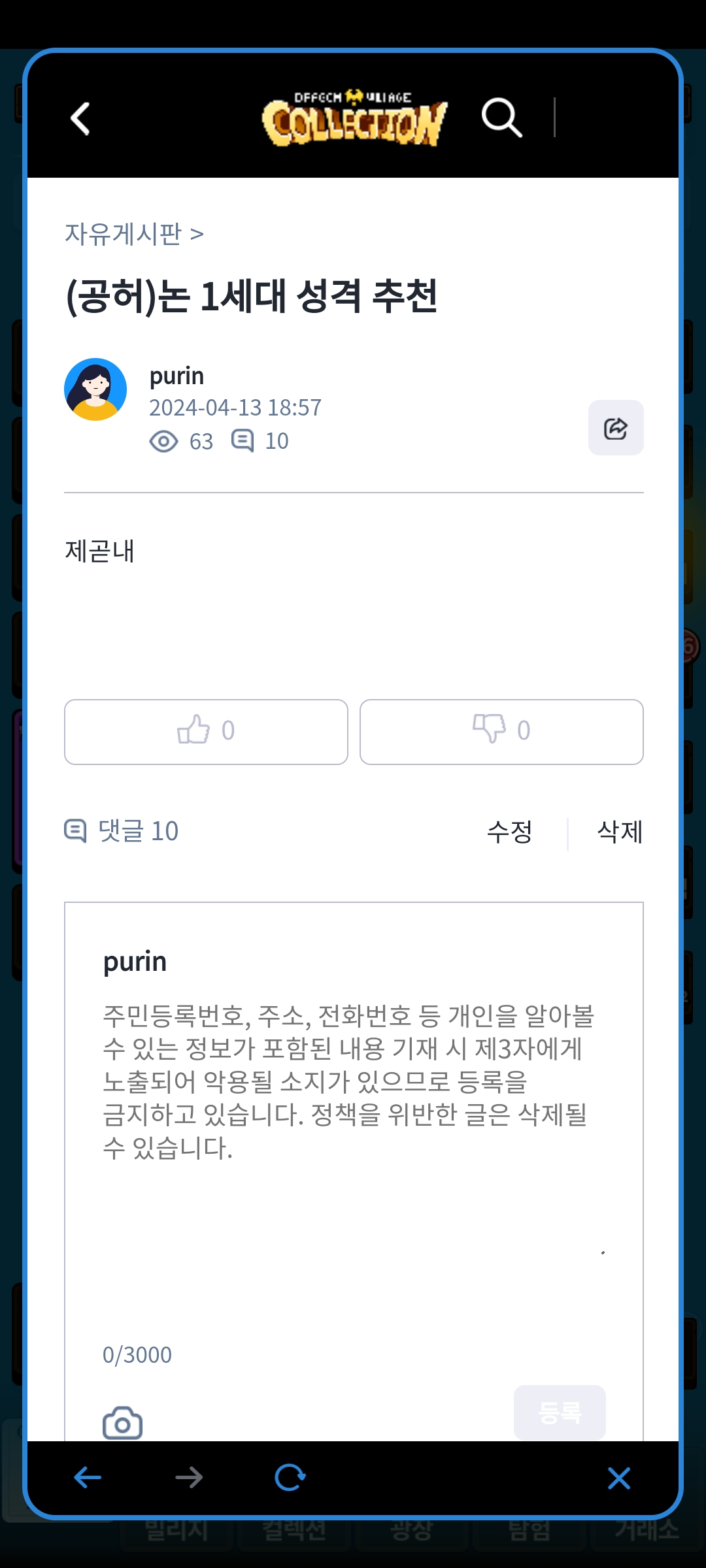This screenshot has height=1568, width=706.
Task: Delete the post via 삭제
Action: (x=620, y=832)
